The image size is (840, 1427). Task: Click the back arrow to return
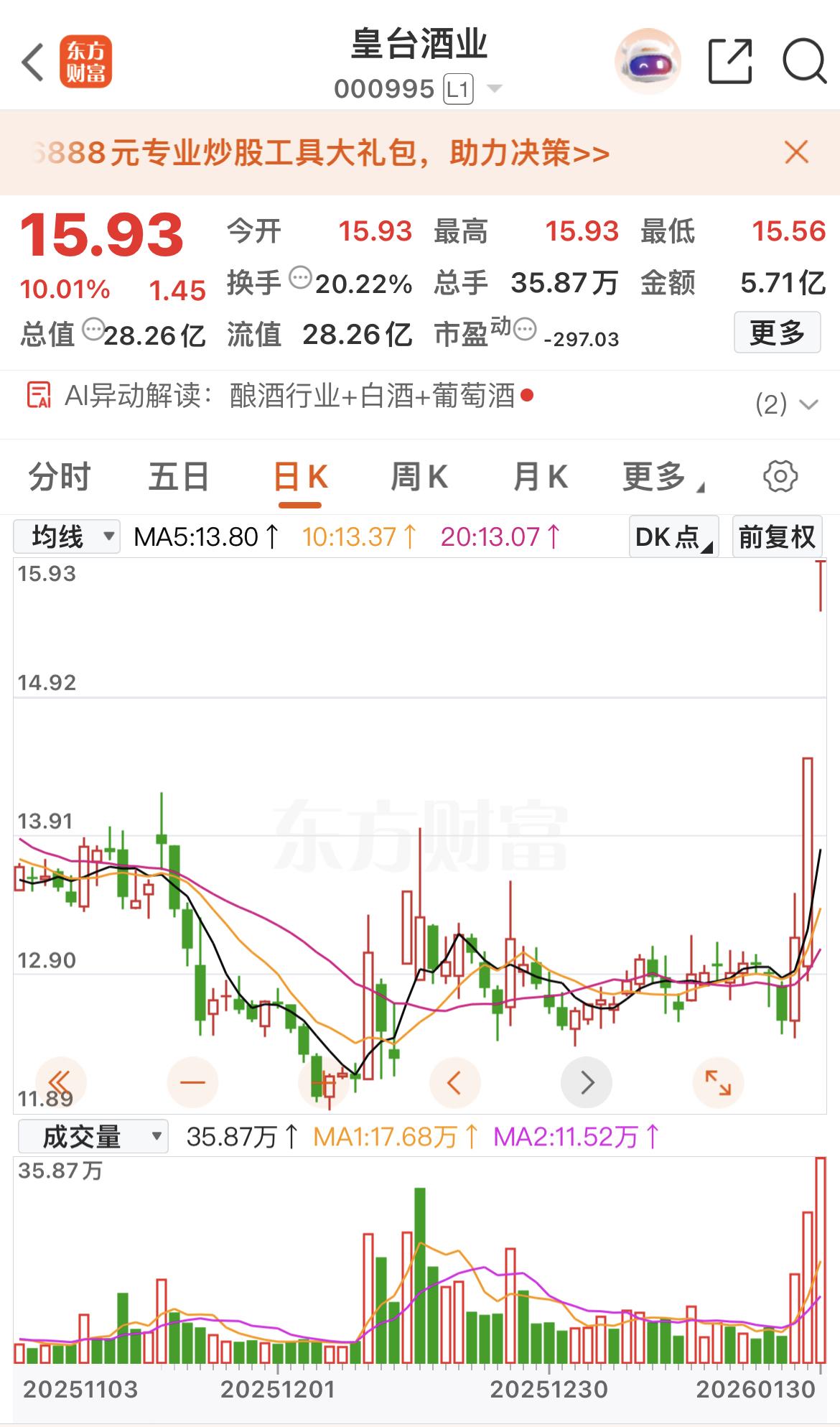[x=32, y=63]
